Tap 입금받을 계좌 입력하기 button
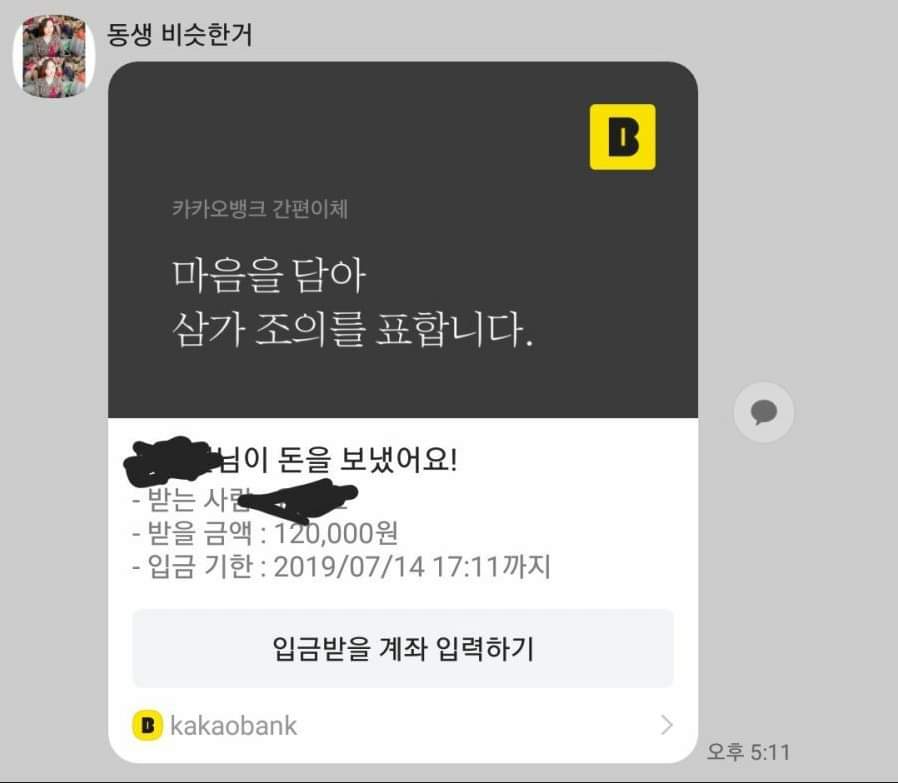The width and height of the screenshot is (898, 783). [x=402, y=649]
